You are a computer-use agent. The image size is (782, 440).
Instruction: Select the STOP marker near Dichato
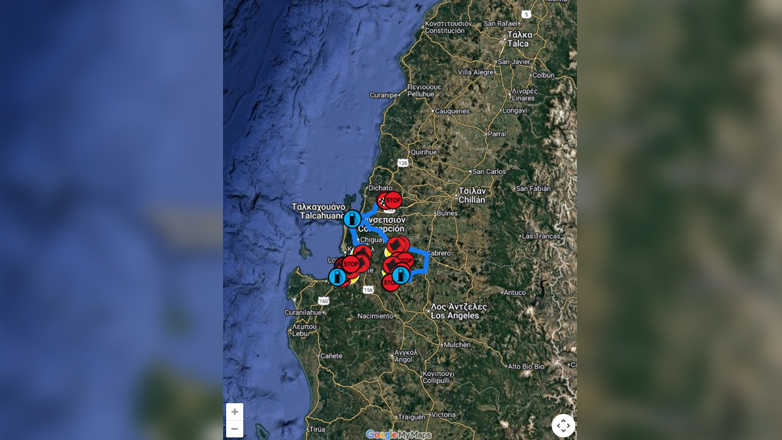click(x=393, y=200)
